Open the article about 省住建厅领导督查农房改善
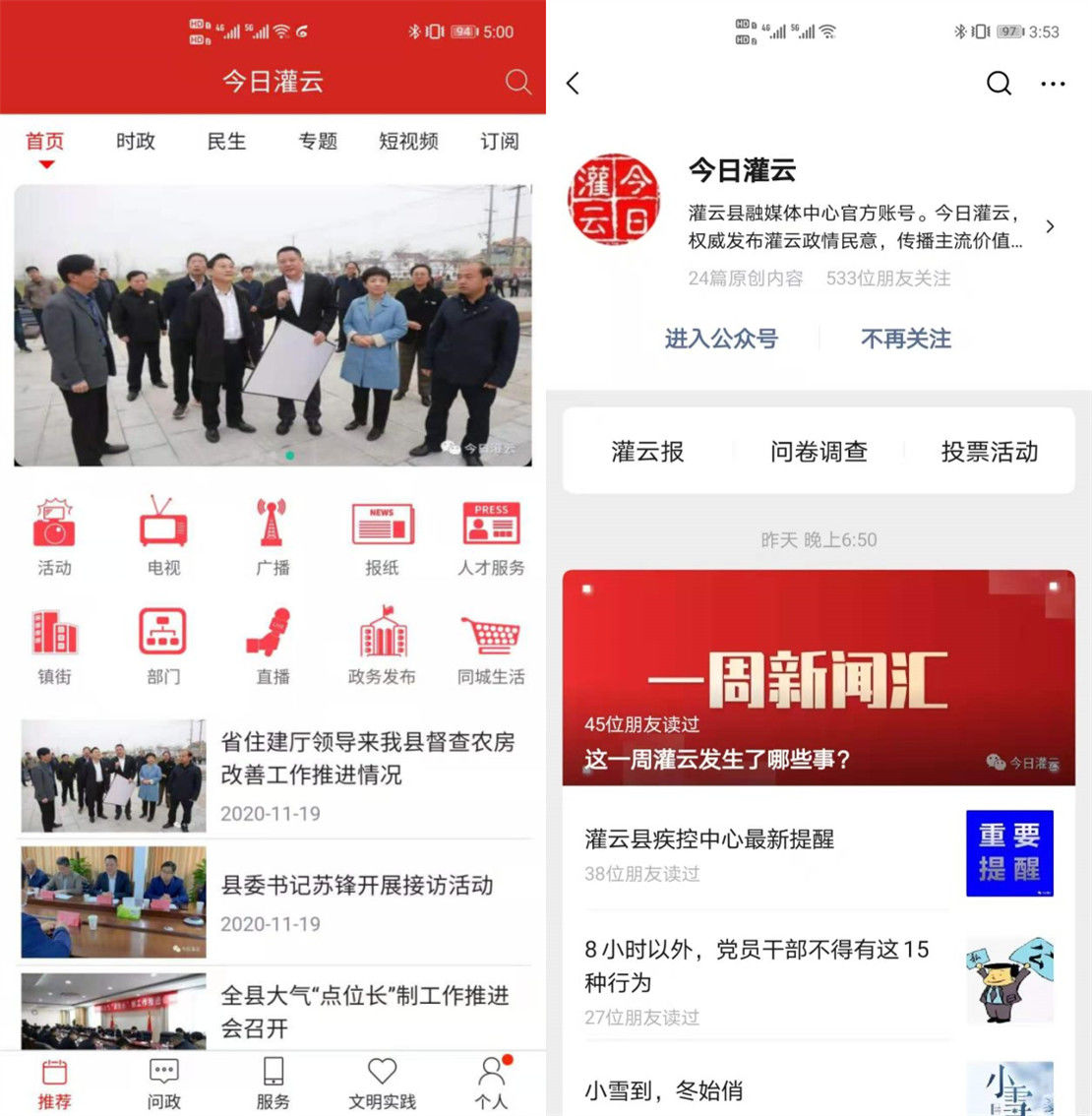 (x=367, y=759)
